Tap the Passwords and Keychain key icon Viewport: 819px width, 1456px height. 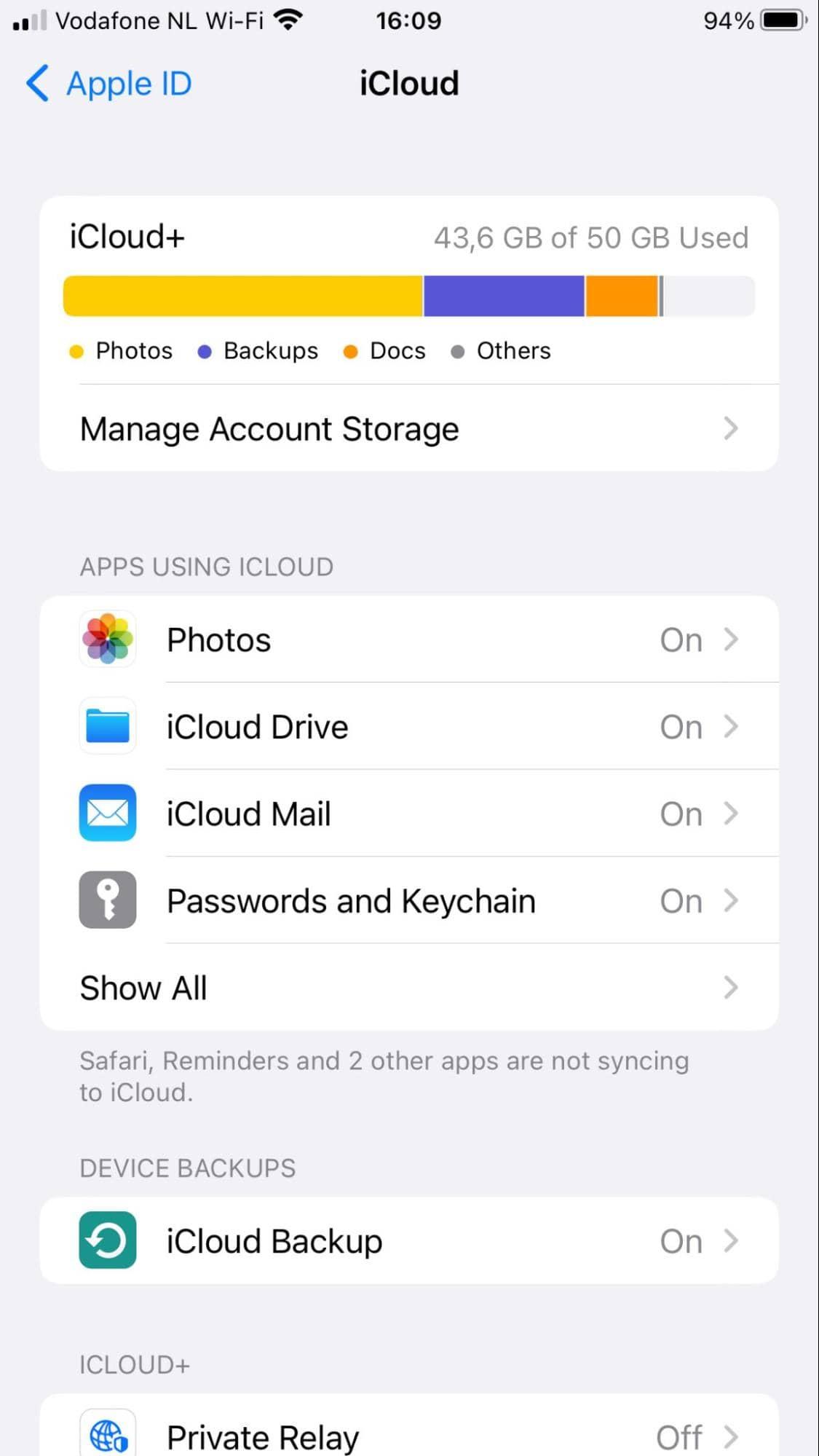tap(107, 900)
